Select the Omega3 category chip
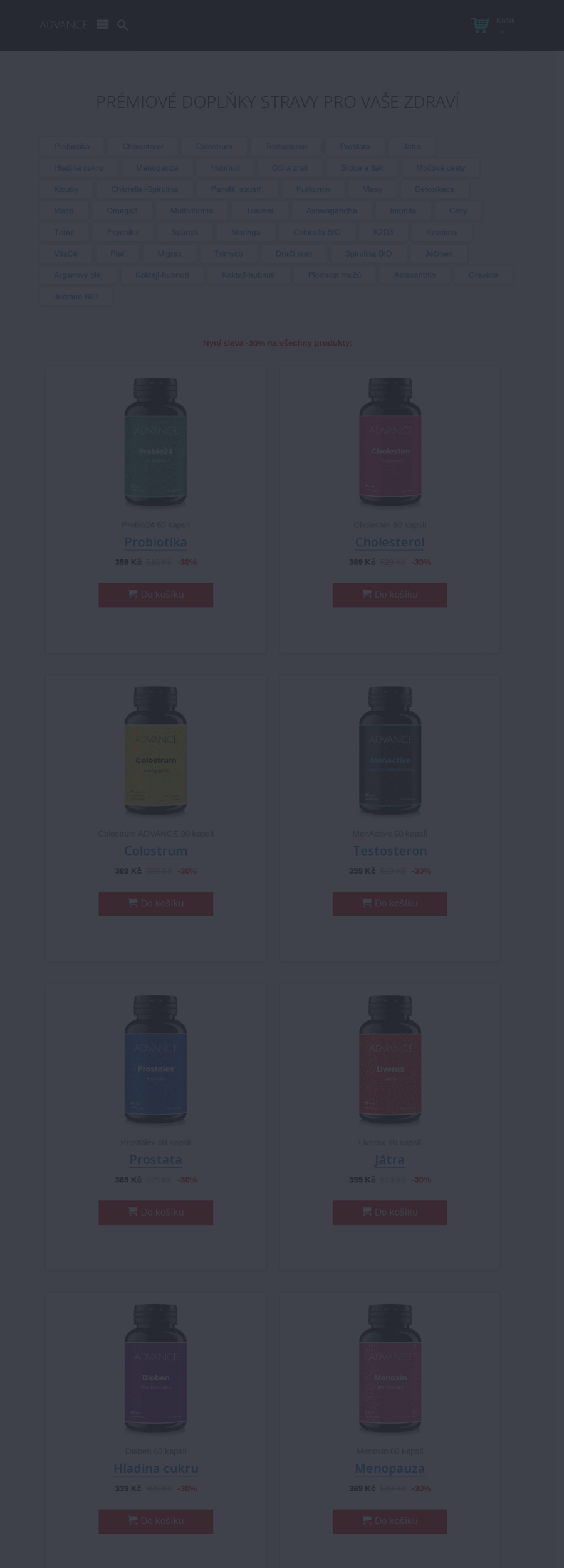 (122, 211)
